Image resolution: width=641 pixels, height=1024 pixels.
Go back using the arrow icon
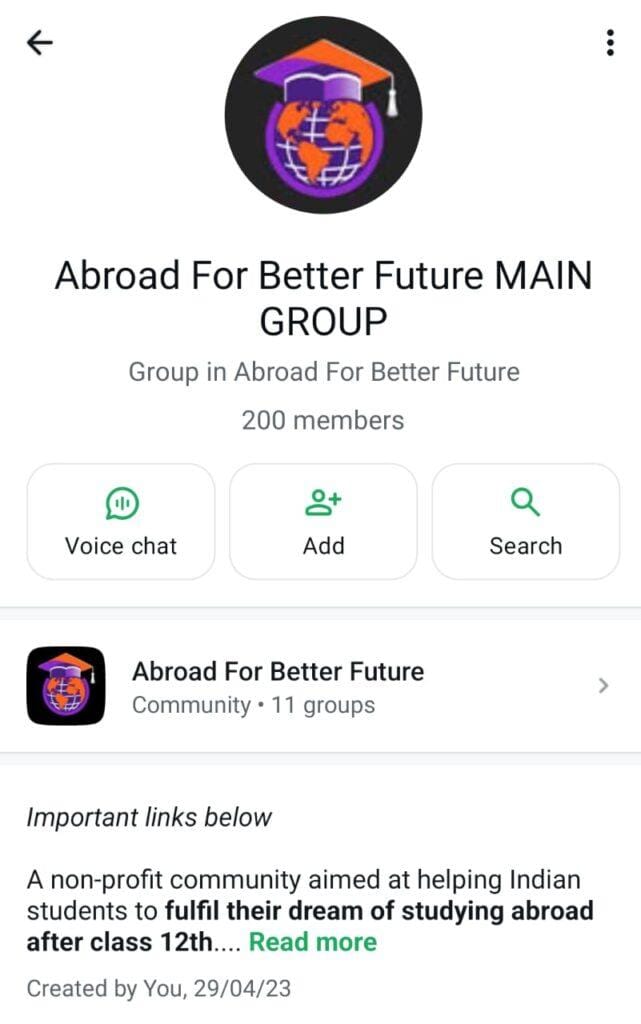point(40,42)
